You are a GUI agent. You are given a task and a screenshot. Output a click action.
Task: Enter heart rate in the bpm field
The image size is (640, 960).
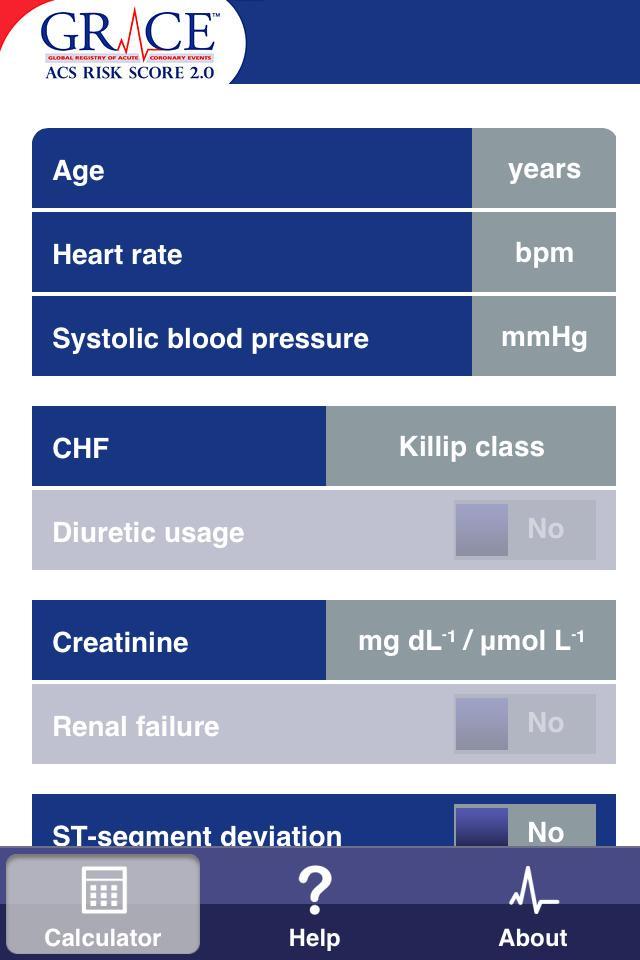click(543, 253)
